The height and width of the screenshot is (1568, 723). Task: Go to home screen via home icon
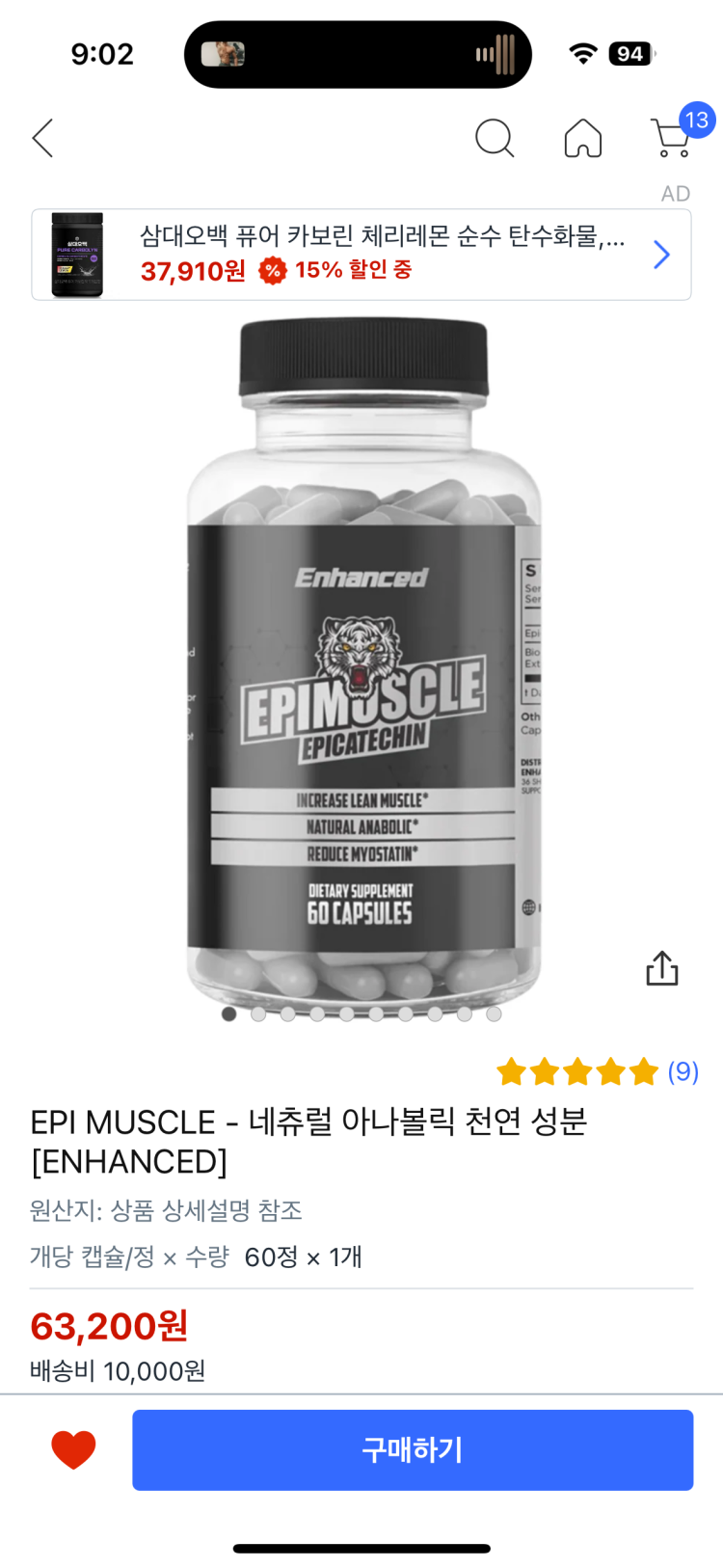582,138
